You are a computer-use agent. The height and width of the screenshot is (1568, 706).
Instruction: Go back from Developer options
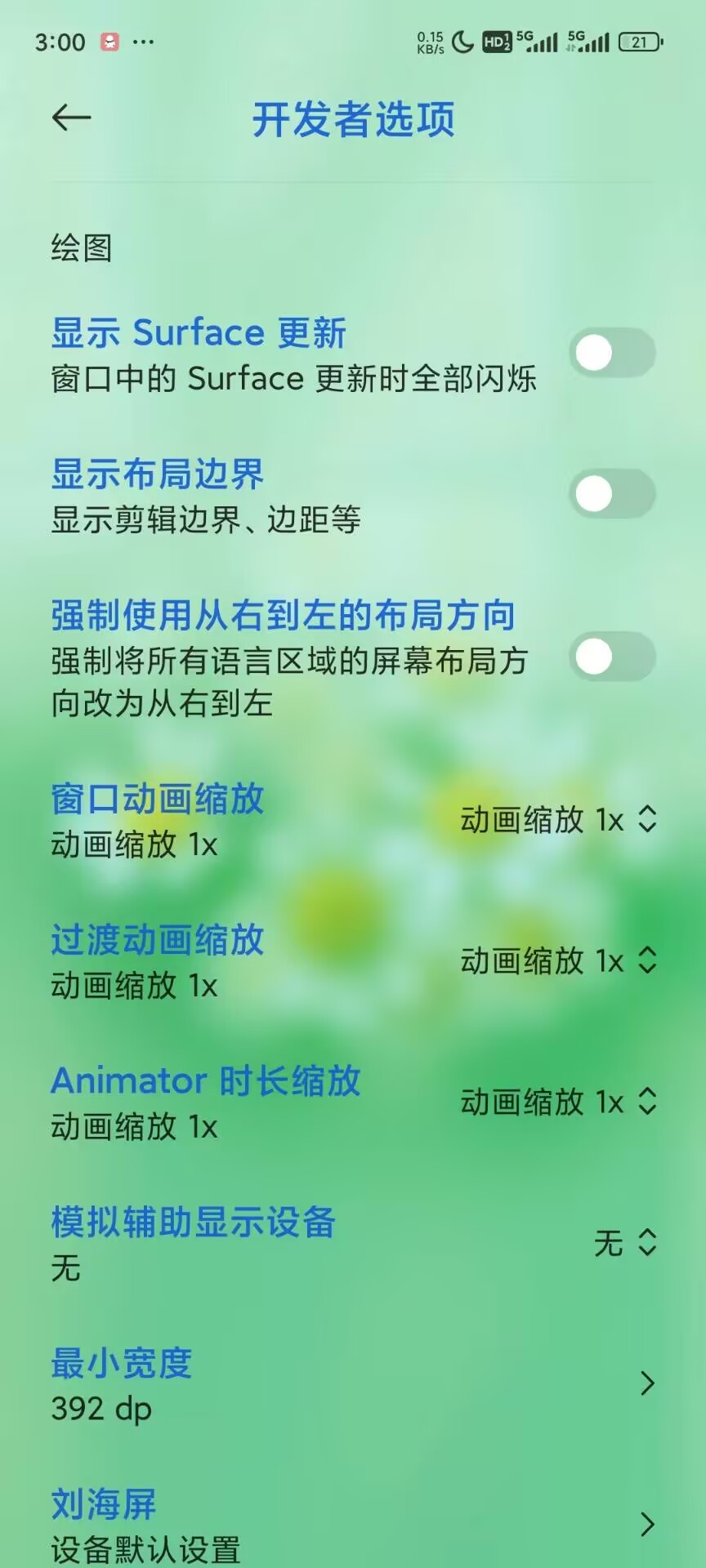click(71, 118)
